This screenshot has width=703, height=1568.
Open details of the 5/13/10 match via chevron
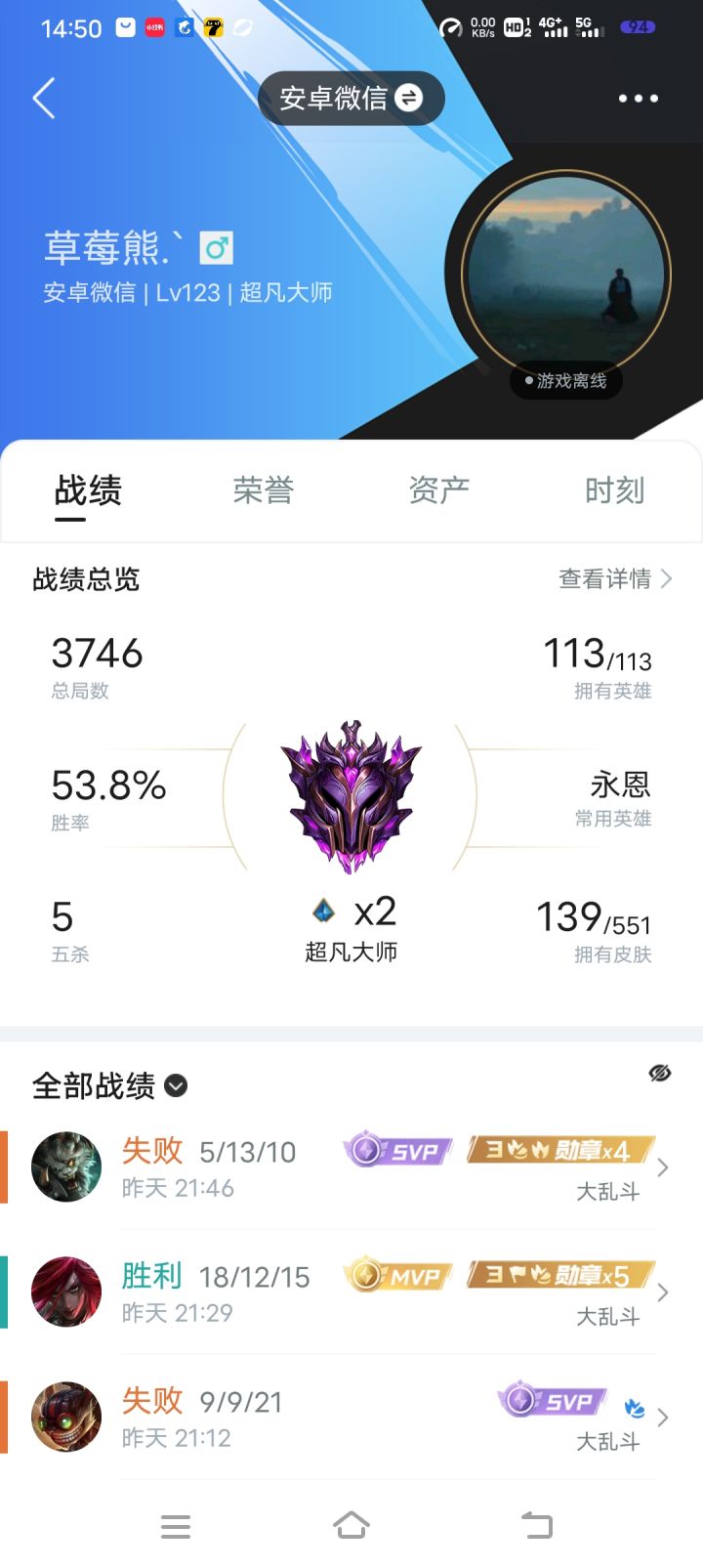coord(665,1166)
